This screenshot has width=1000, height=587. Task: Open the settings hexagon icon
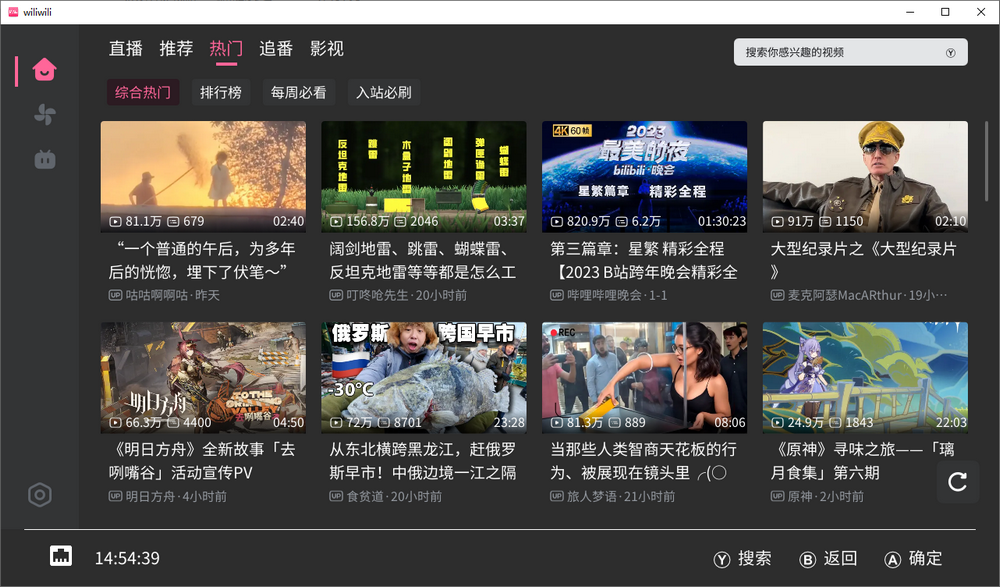point(40,494)
